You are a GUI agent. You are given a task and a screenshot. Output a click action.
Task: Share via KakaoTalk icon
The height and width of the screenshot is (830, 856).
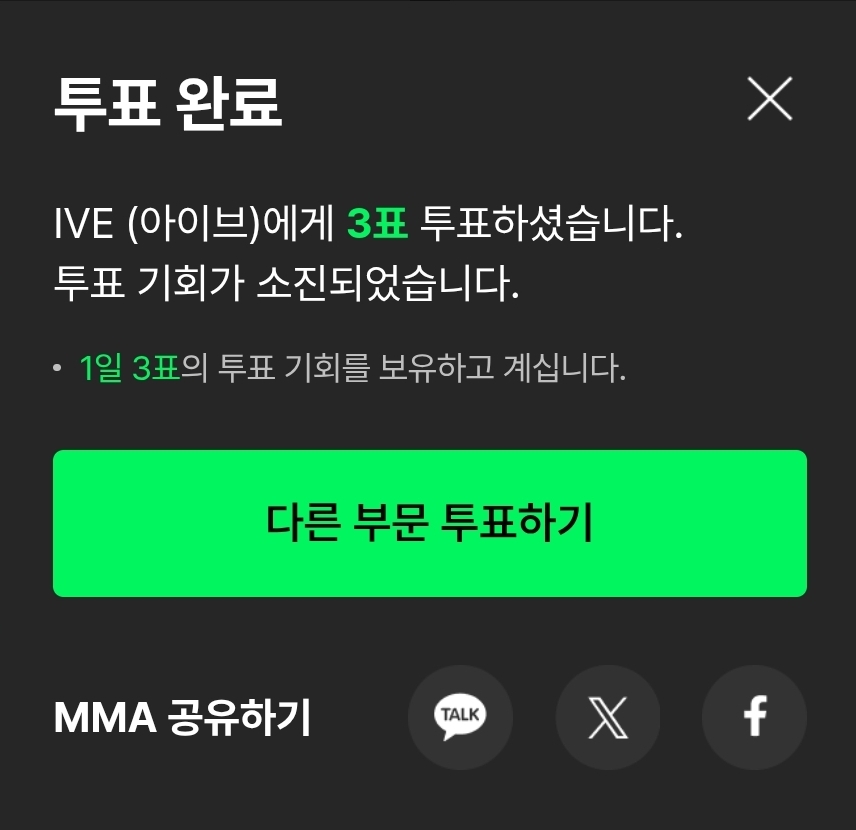pyautogui.click(x=460, y=717)
